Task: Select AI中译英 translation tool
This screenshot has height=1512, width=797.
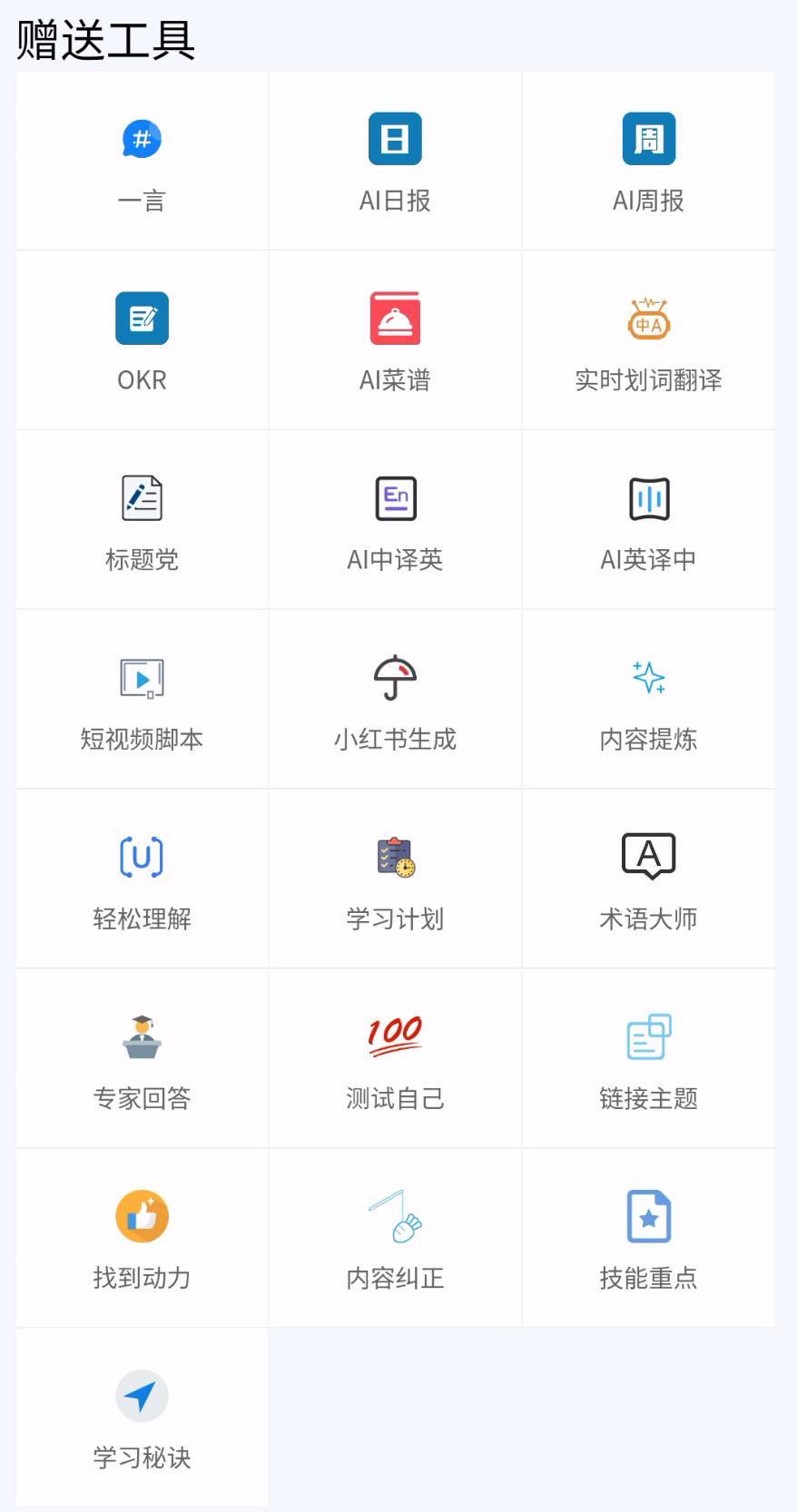Action: coord(395,518)
